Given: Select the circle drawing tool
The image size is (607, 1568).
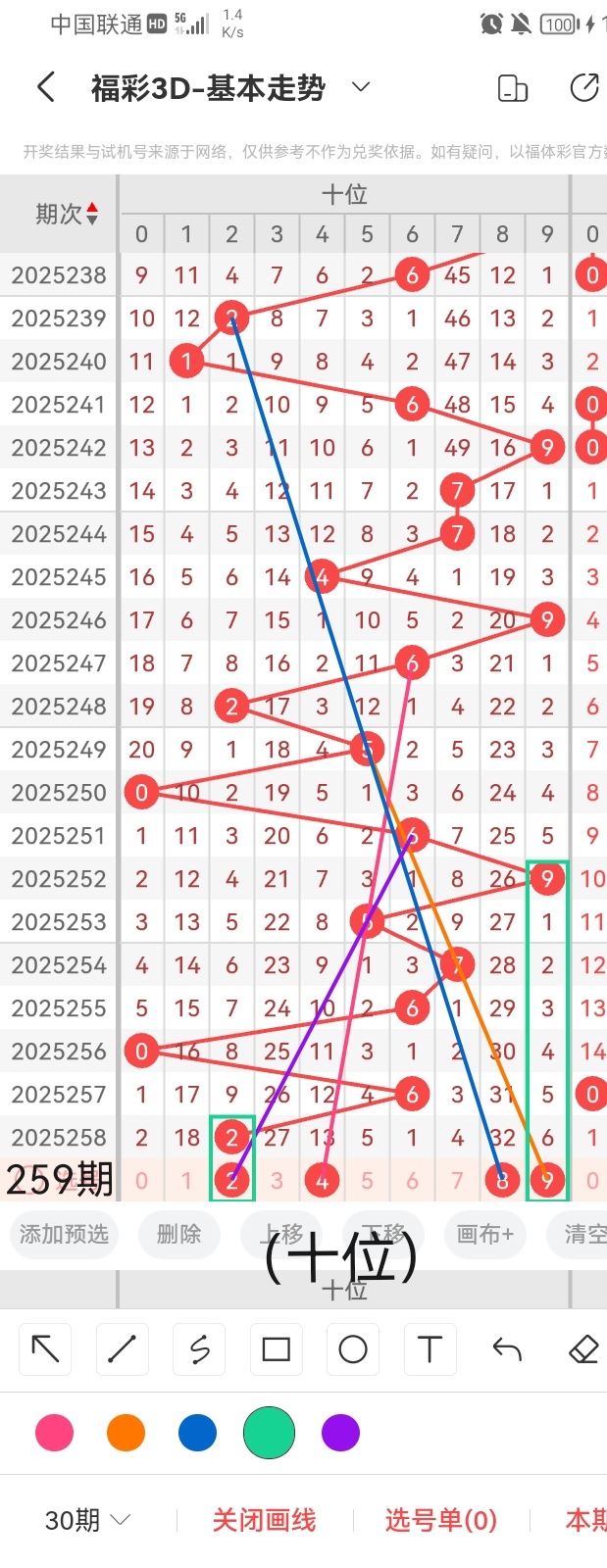Looking at the screenshot, I should point(353,1349).
